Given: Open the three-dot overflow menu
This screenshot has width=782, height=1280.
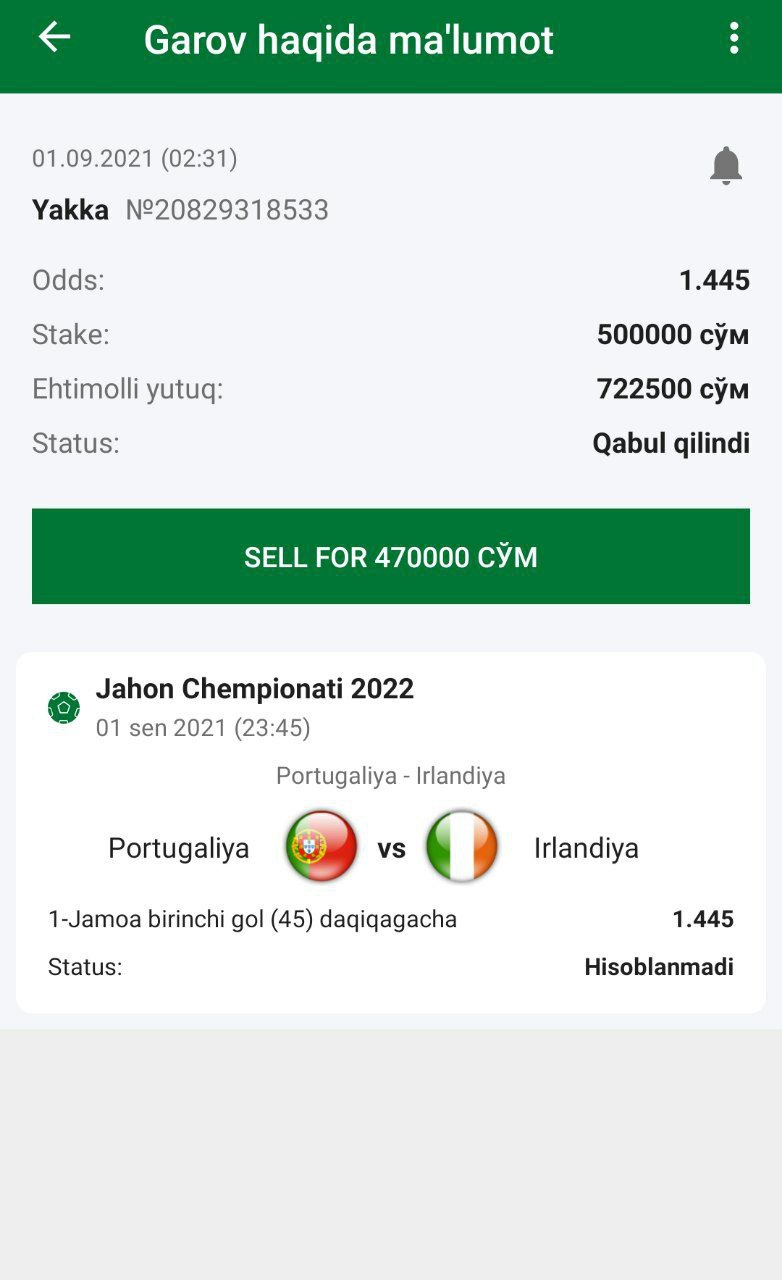Looking at the screenshot, I should (734, 39).
